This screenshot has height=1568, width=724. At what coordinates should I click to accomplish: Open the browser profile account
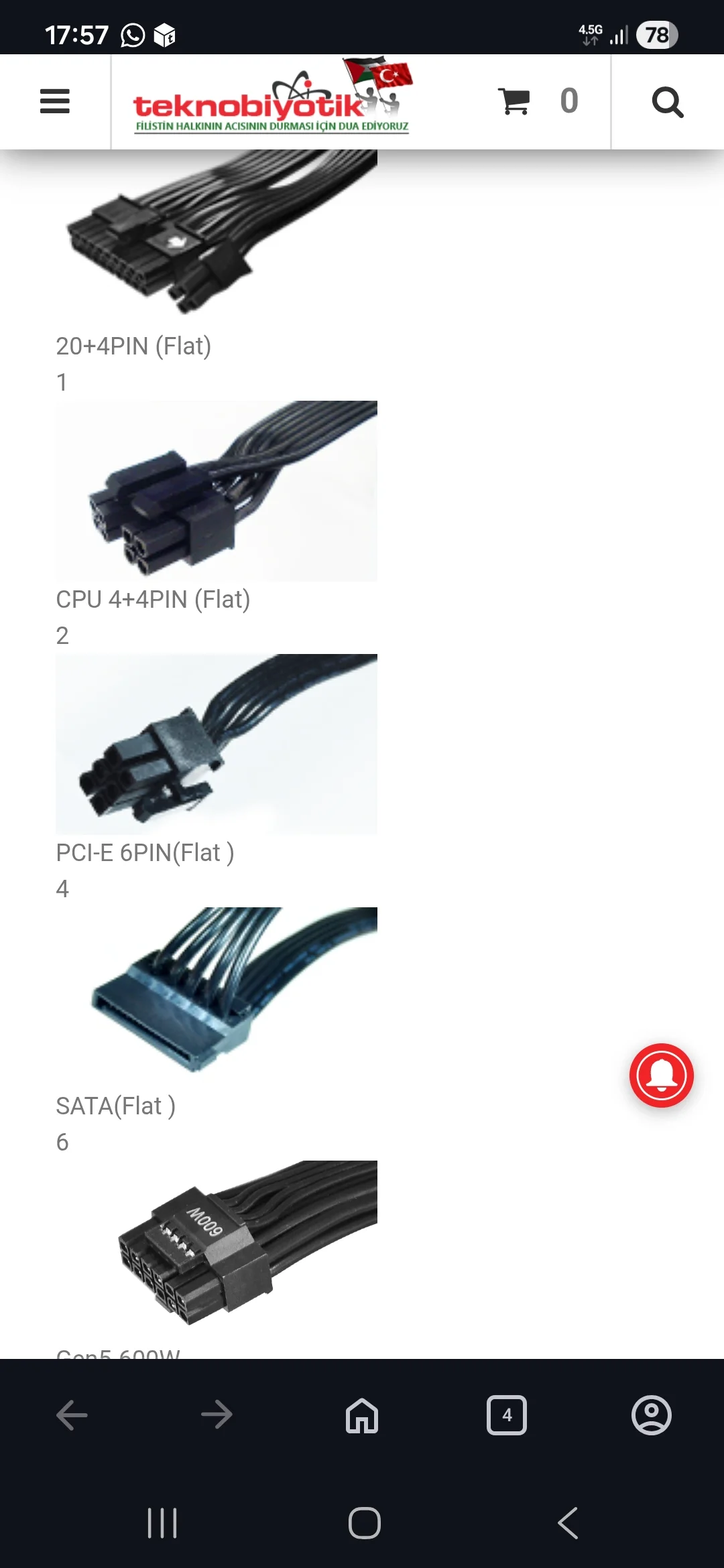(651, 1415)
